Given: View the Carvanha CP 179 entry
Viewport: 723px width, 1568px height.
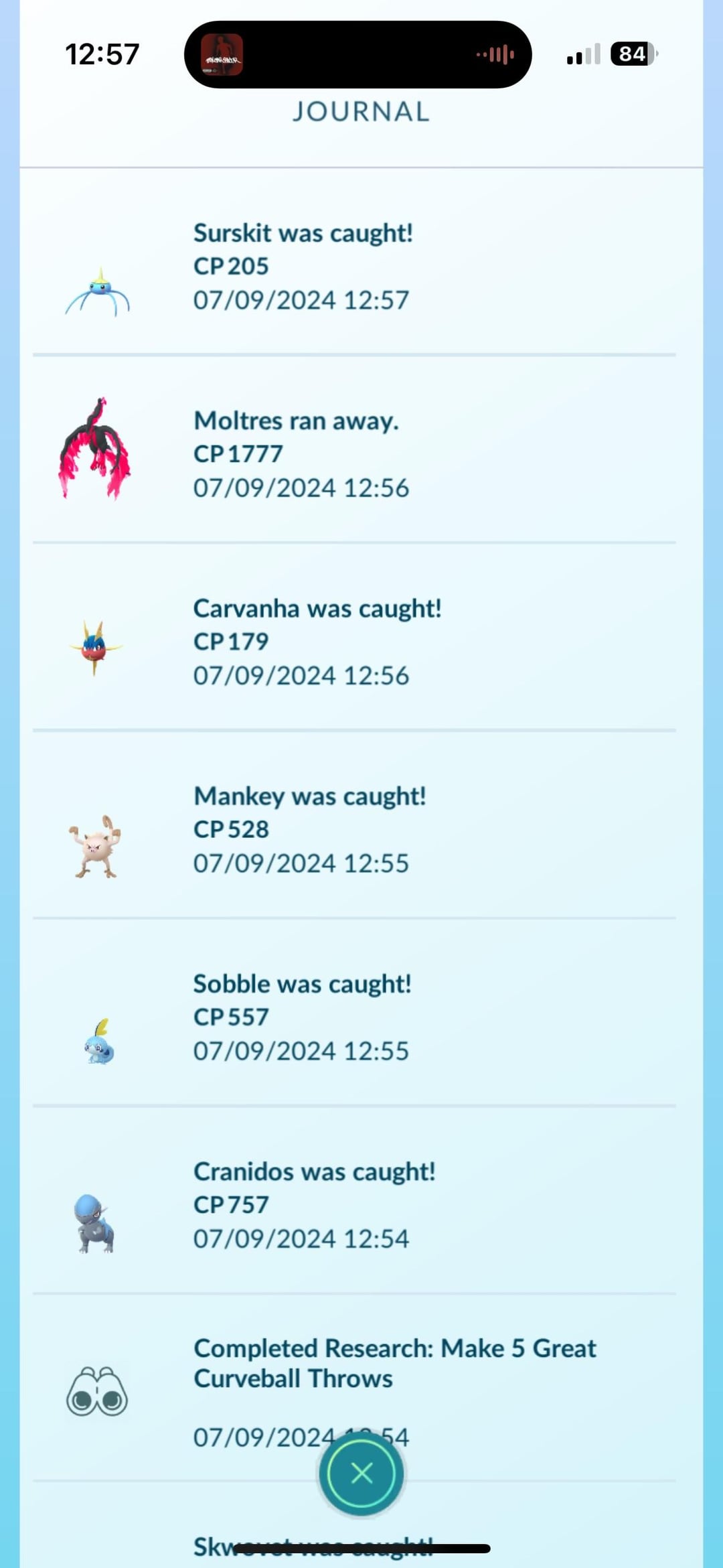Looking at the screenshot, I should pos(317,641).
